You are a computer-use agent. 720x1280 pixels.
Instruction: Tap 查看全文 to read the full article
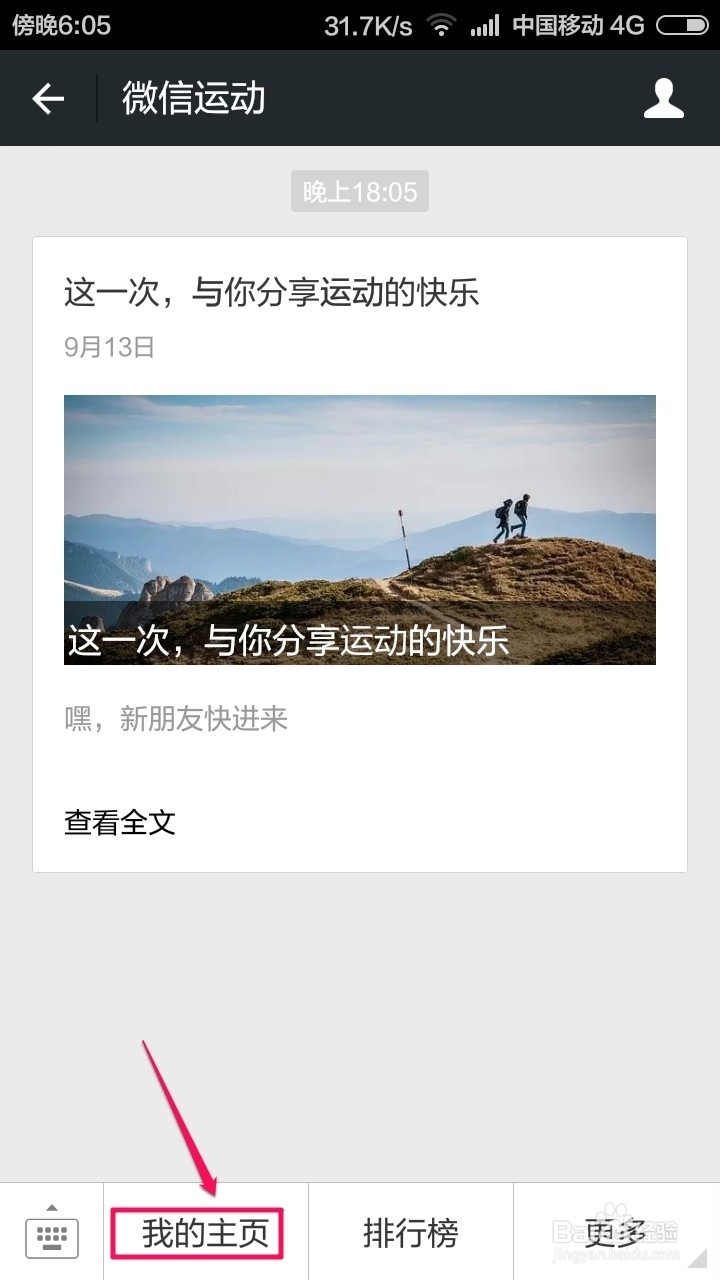[119, 822]
